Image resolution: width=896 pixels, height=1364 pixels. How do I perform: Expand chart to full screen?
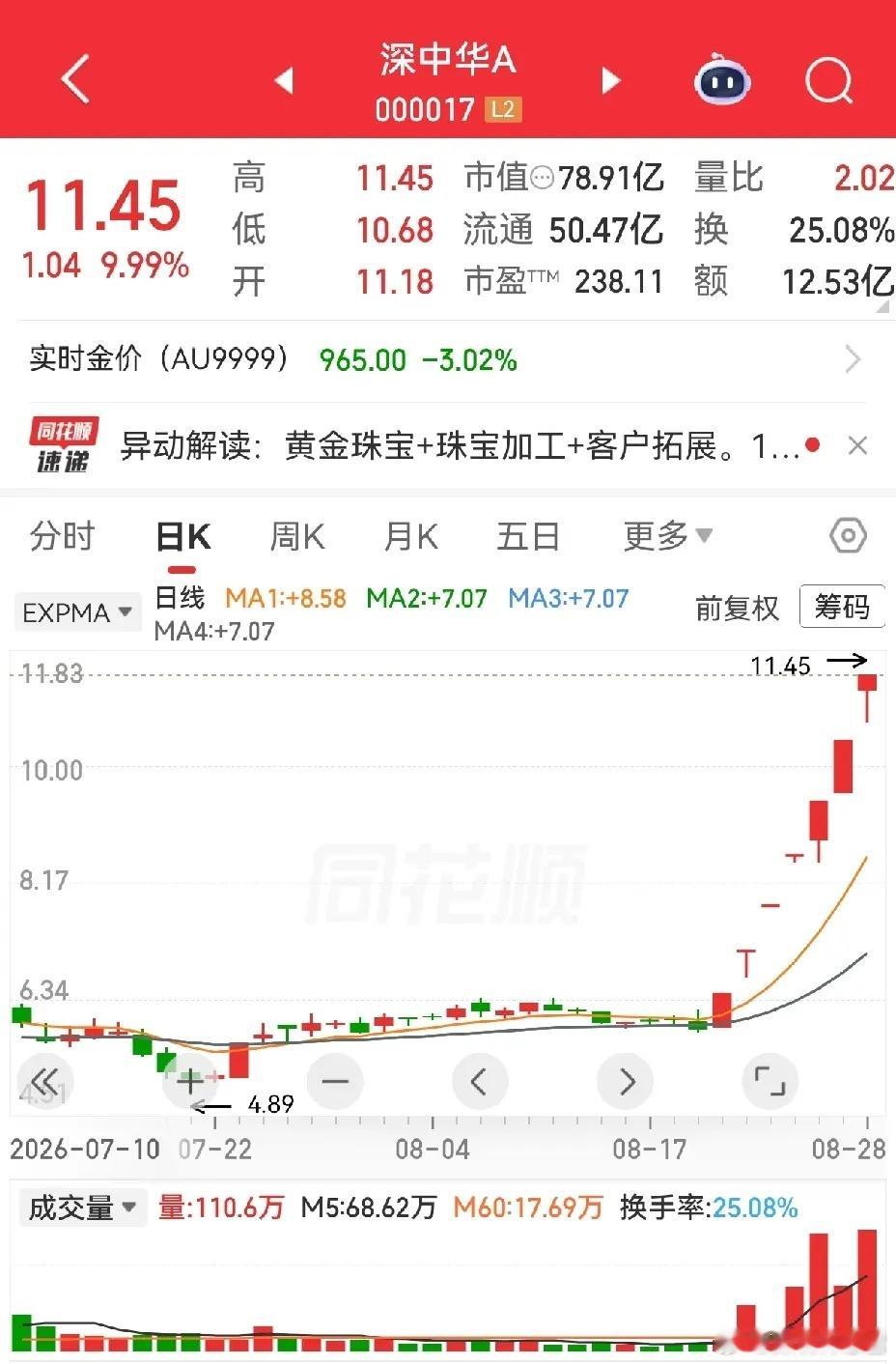(770, 1080)
